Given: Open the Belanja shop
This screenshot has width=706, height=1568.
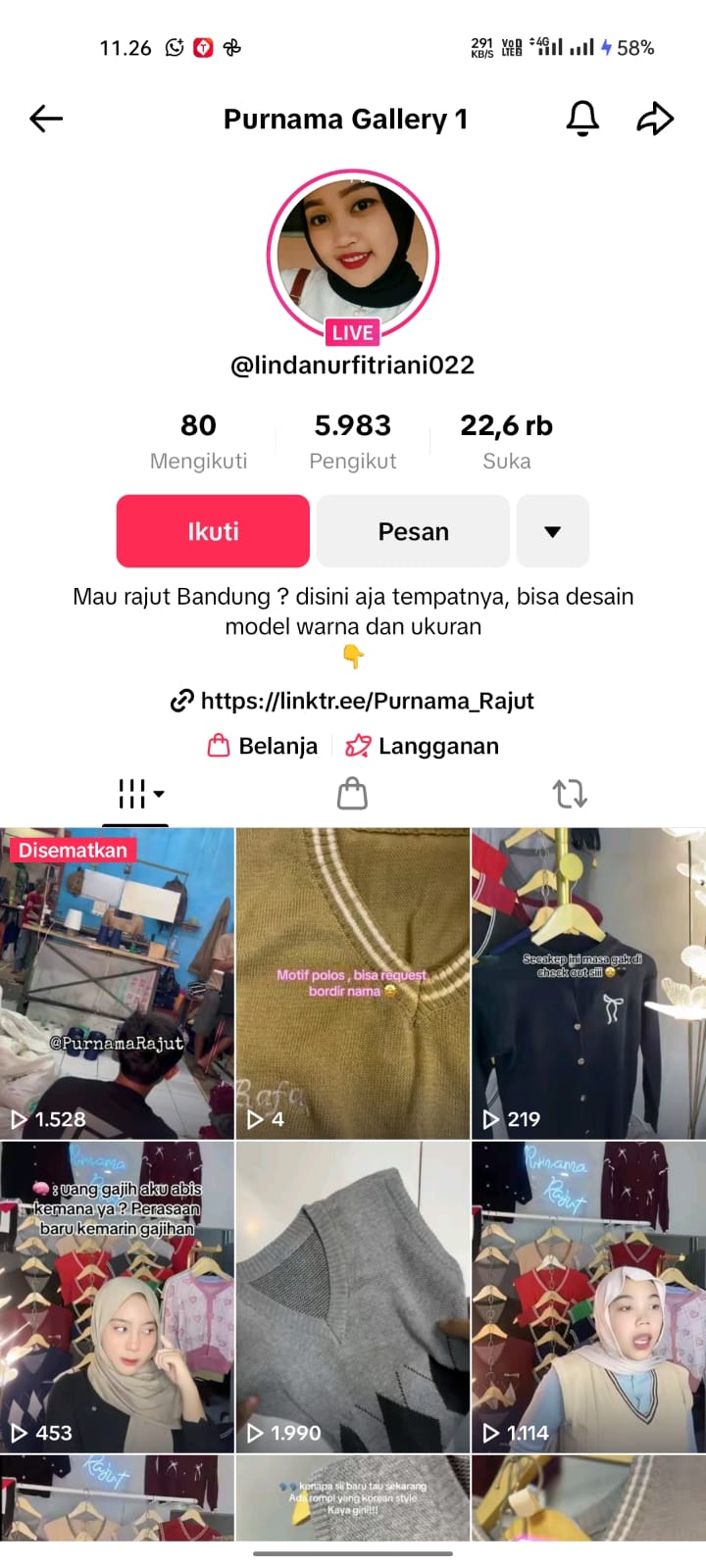Looking at the screenshot, I should (x=263, y=746).
